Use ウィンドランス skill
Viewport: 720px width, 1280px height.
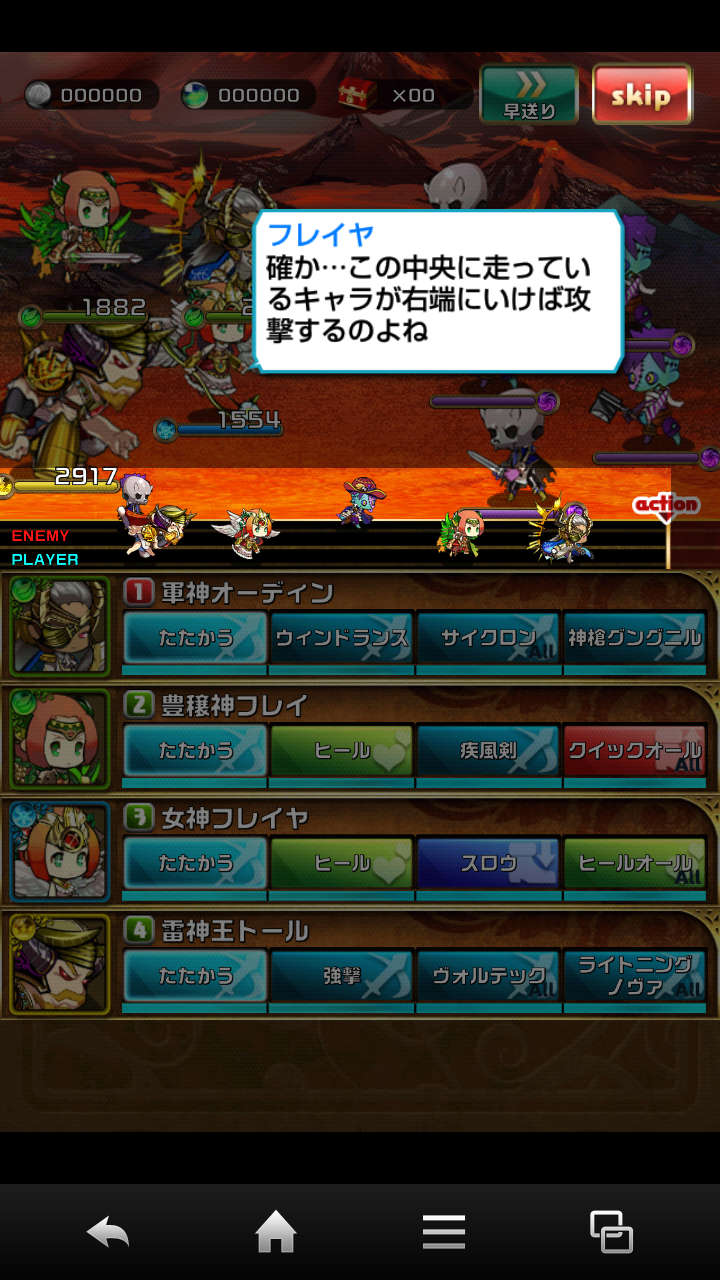pos(342,638)
